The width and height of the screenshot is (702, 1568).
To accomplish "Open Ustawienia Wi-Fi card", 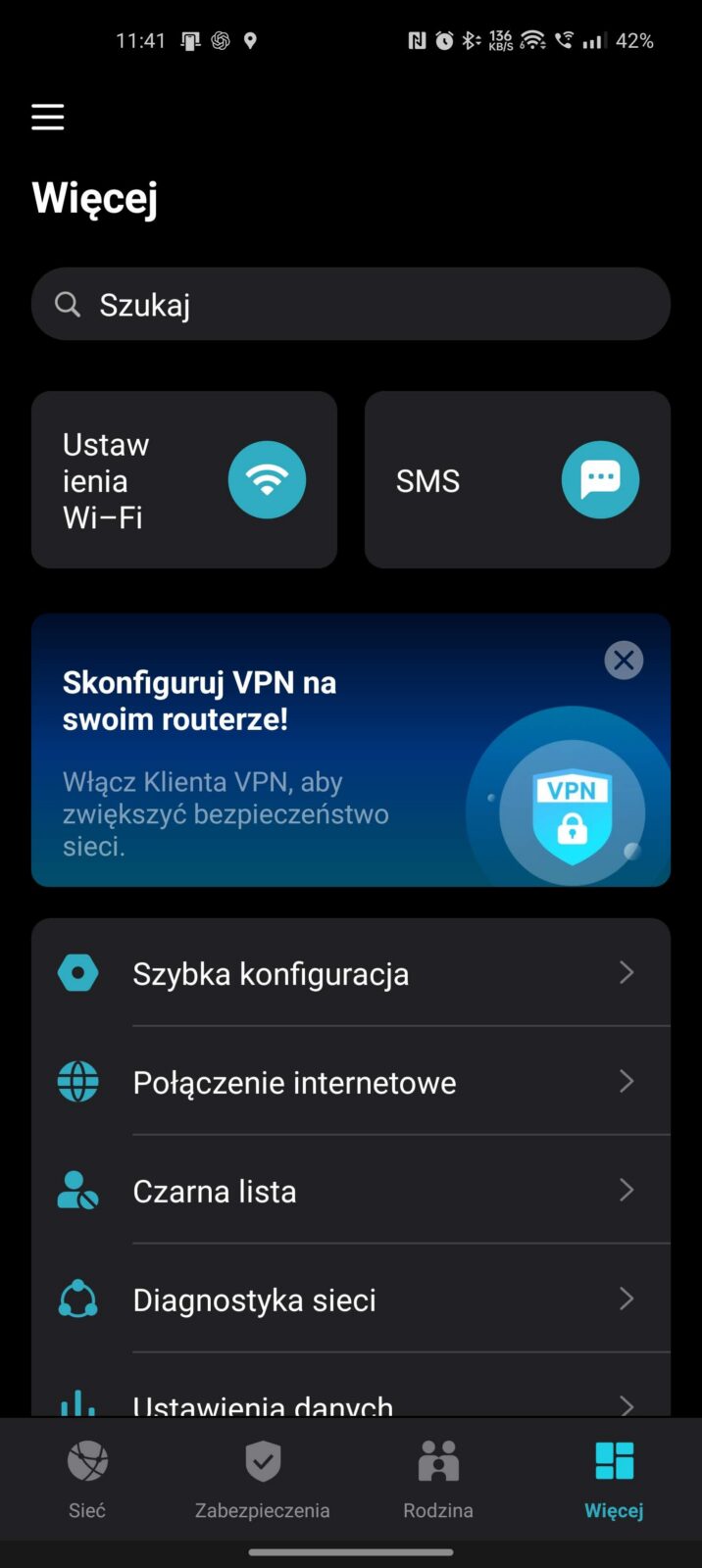I will (x=183, y=480).
